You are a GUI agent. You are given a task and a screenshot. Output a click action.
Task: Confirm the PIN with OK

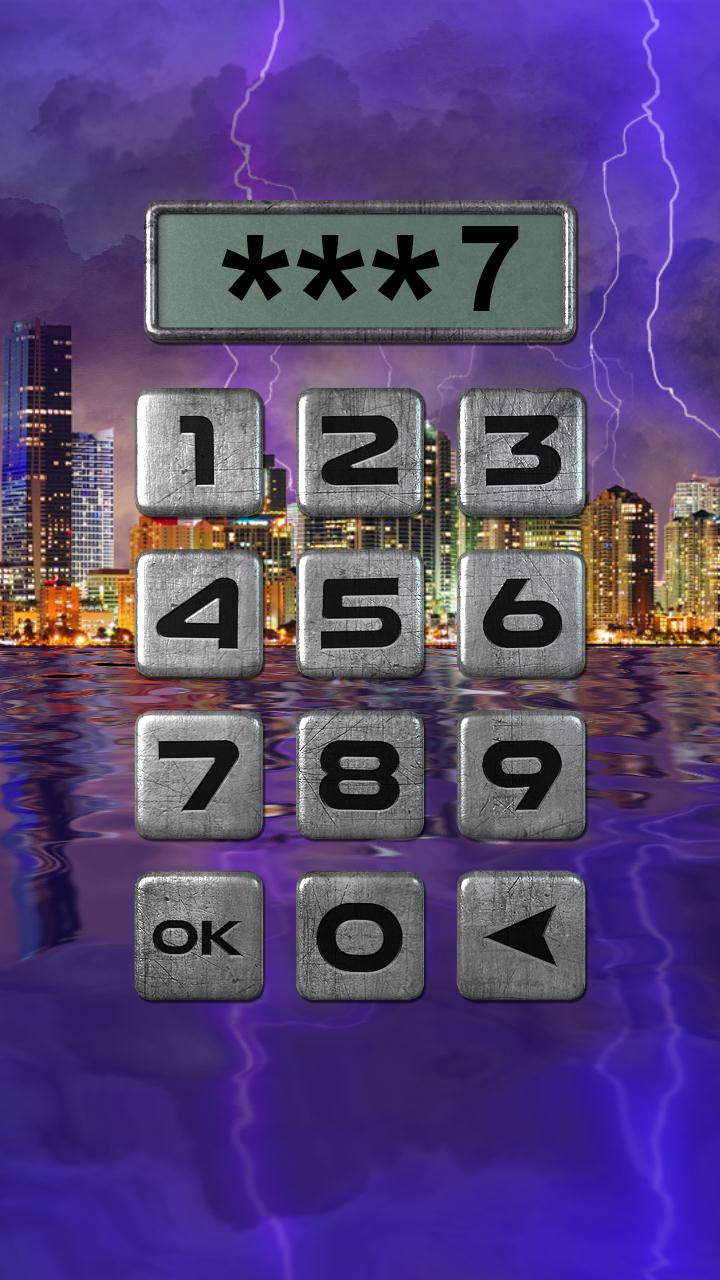coord(199,936)
